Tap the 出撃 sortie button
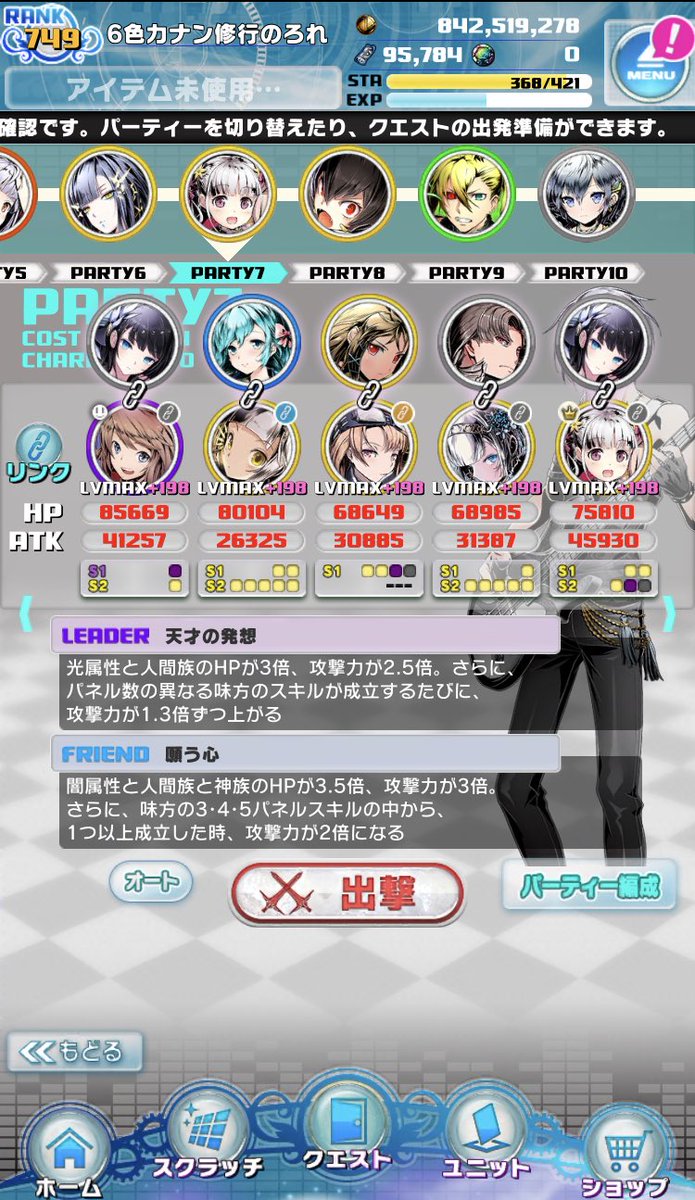Viewport: 695px width, 1200px height. (x=347, y=893)
